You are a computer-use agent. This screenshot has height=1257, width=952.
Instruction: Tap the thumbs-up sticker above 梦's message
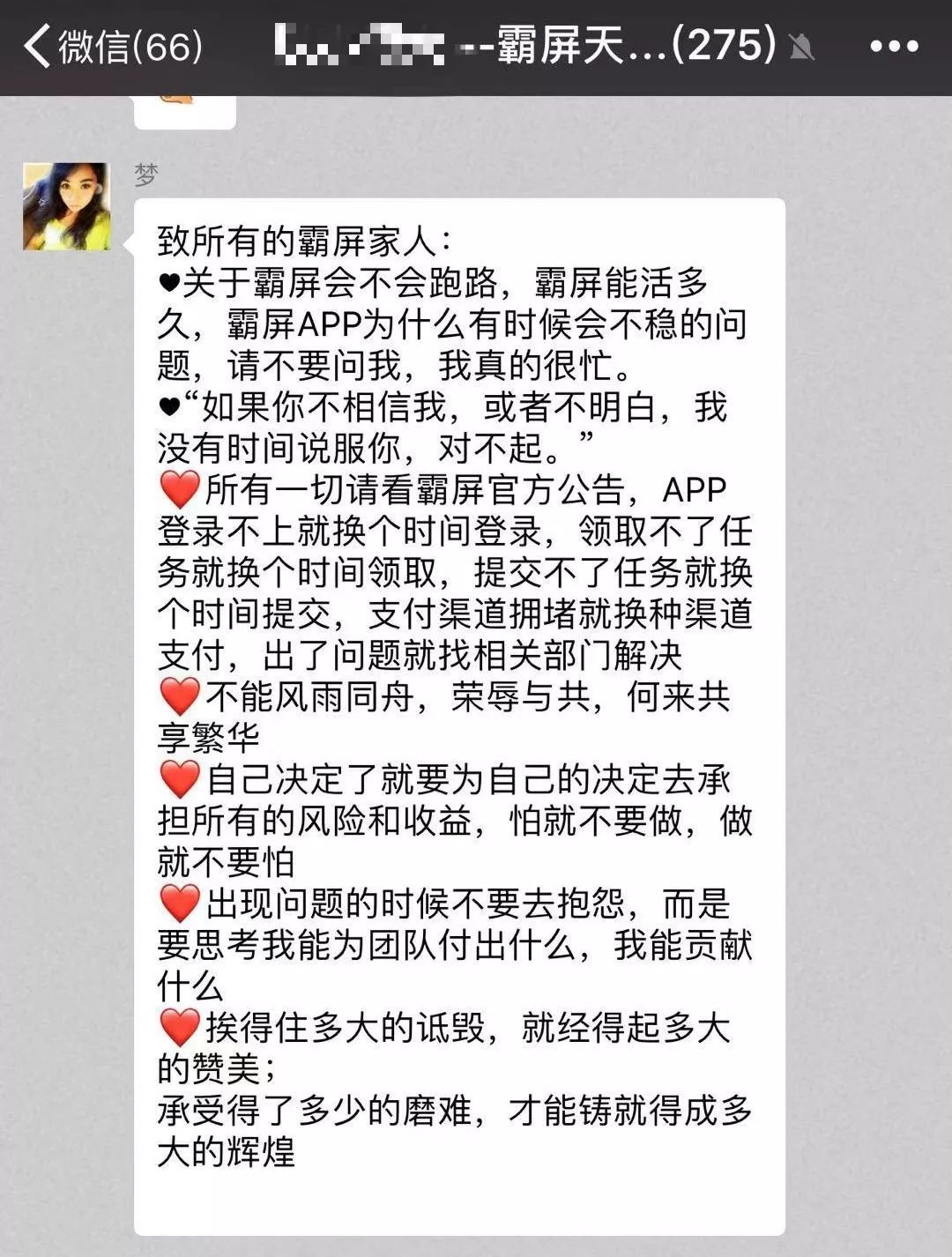click(185, 101)
